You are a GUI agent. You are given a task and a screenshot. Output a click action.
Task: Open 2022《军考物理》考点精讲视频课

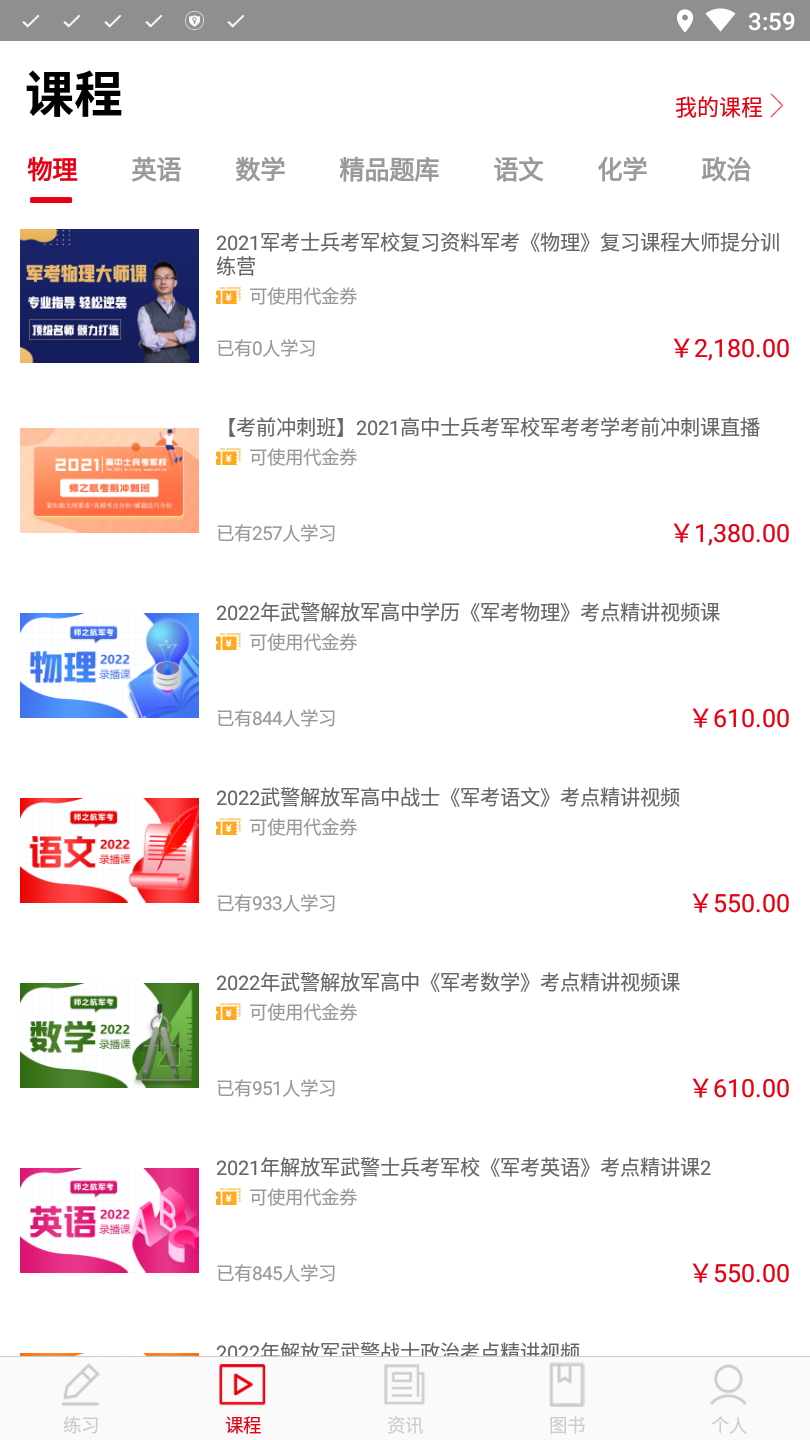(x=468, y=613)
